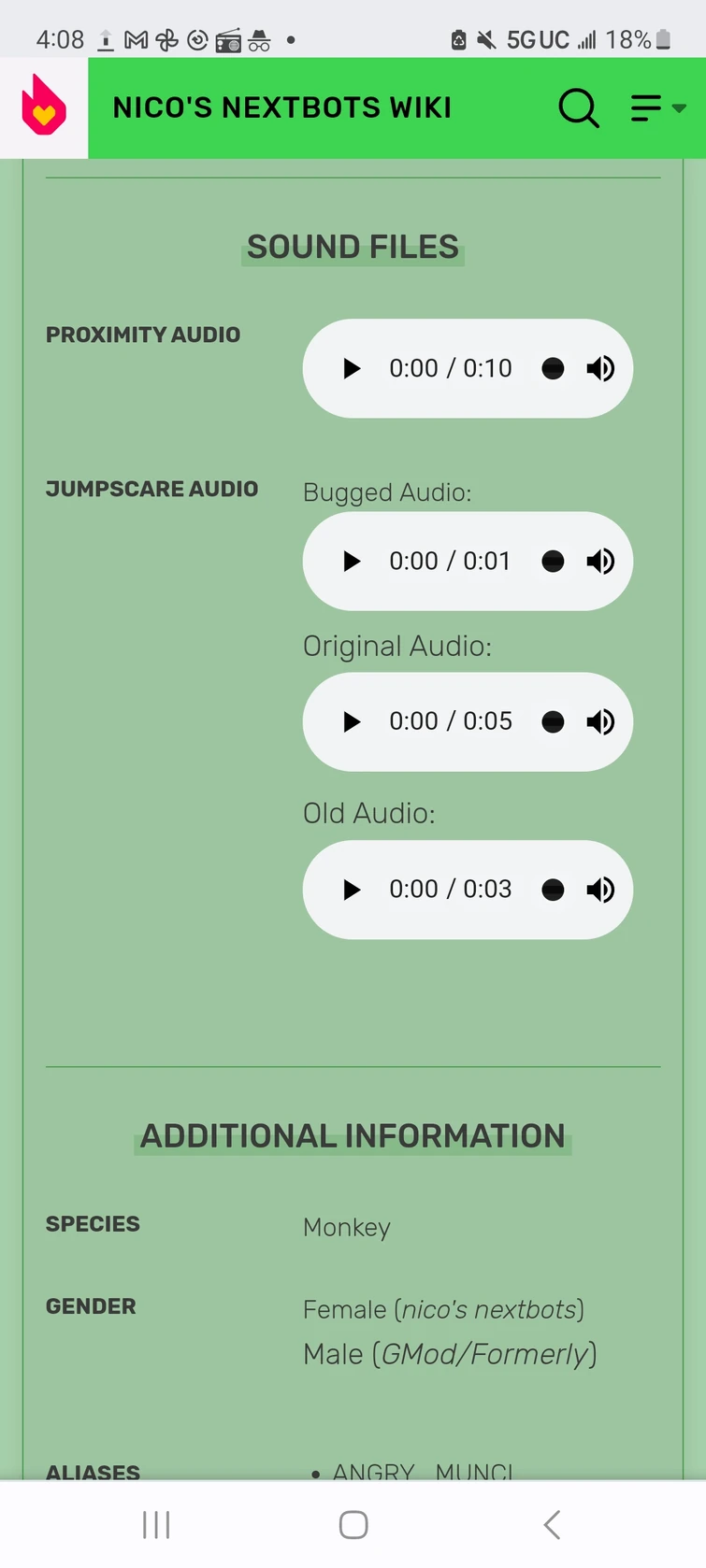Mute the Original Audio player volume
Screen dimensions: 706x1568
coord(601,721)
